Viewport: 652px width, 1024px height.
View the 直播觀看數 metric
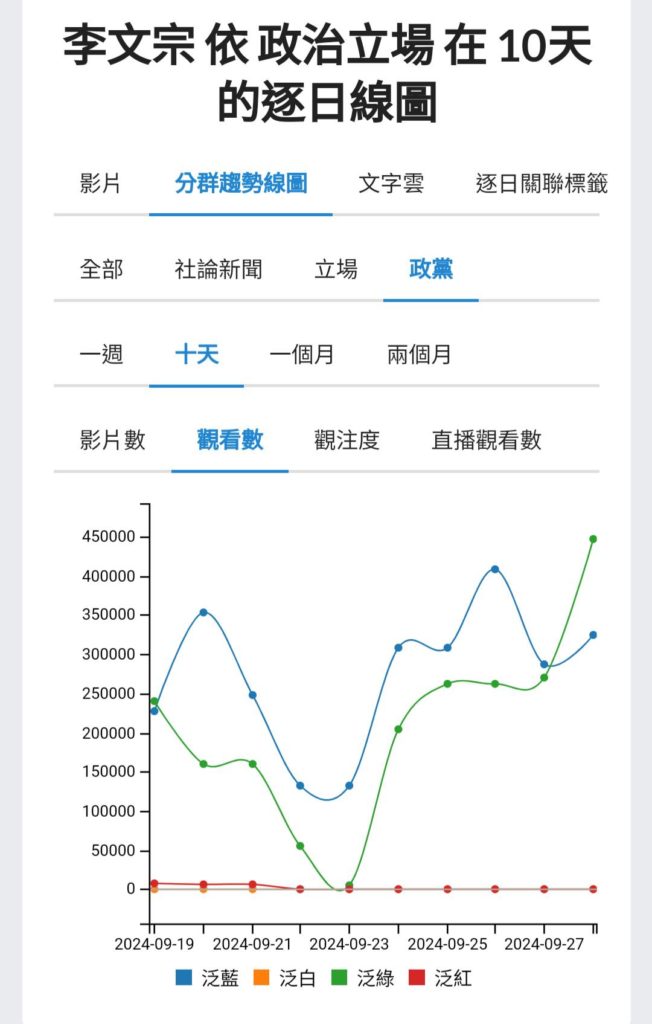tap(486, 440)
